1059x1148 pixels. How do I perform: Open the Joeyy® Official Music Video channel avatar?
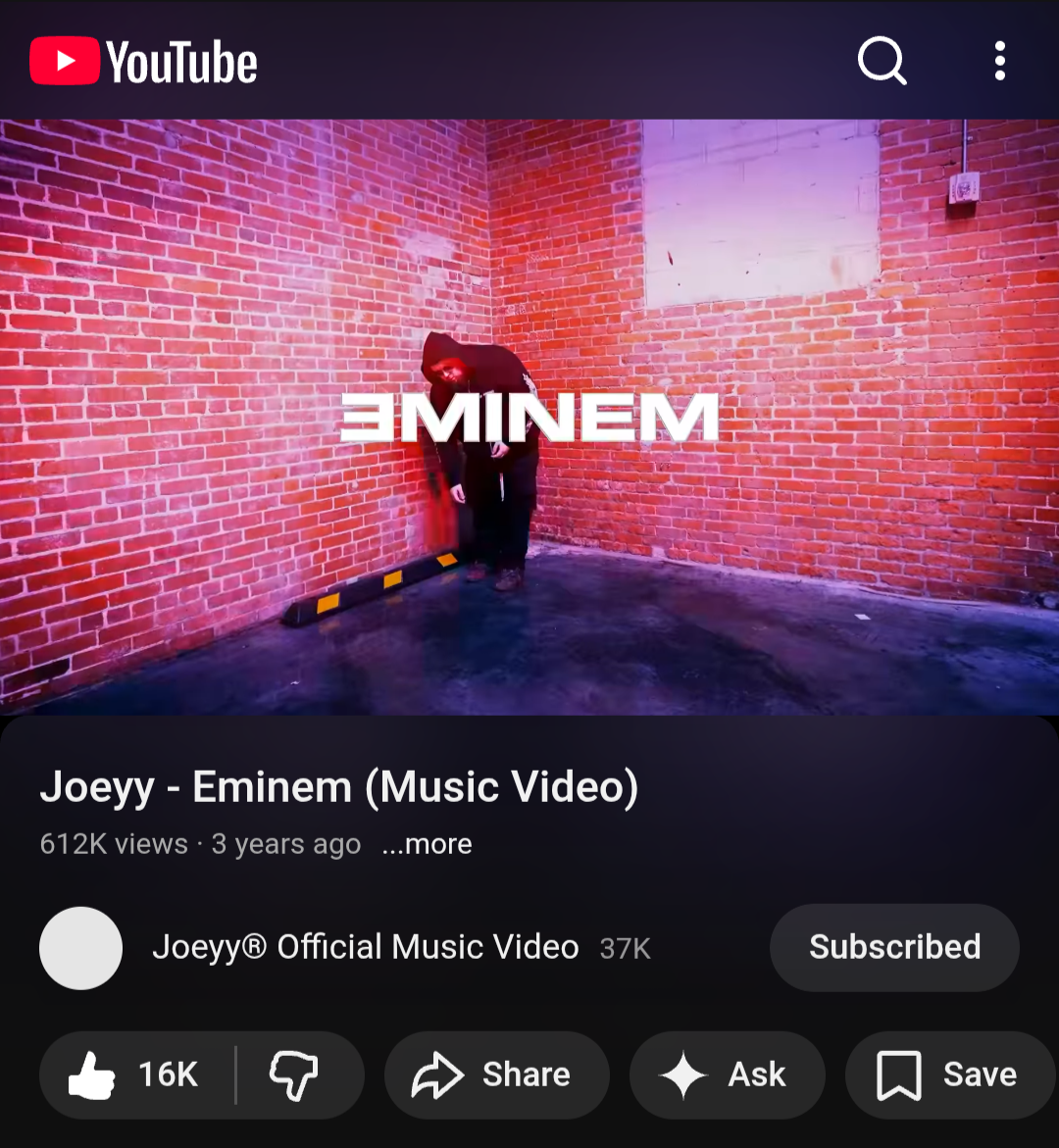[x=80, y=948]
